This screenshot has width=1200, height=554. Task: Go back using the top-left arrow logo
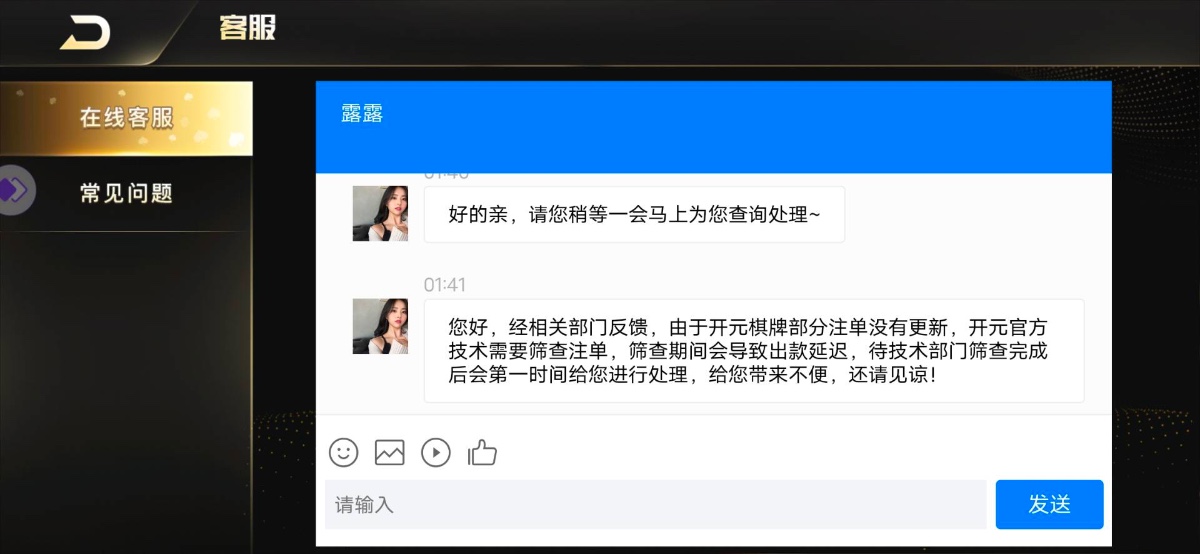coord(85,32)
